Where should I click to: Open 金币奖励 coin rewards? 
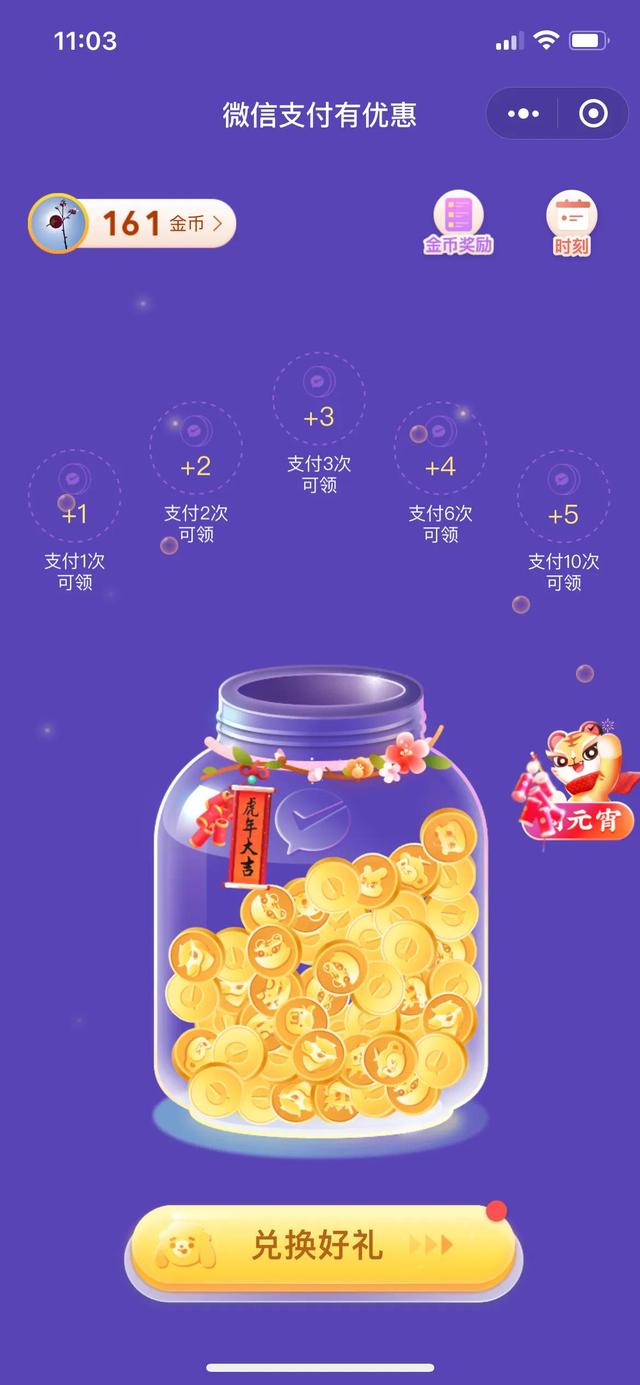click(x=458, y=224)
